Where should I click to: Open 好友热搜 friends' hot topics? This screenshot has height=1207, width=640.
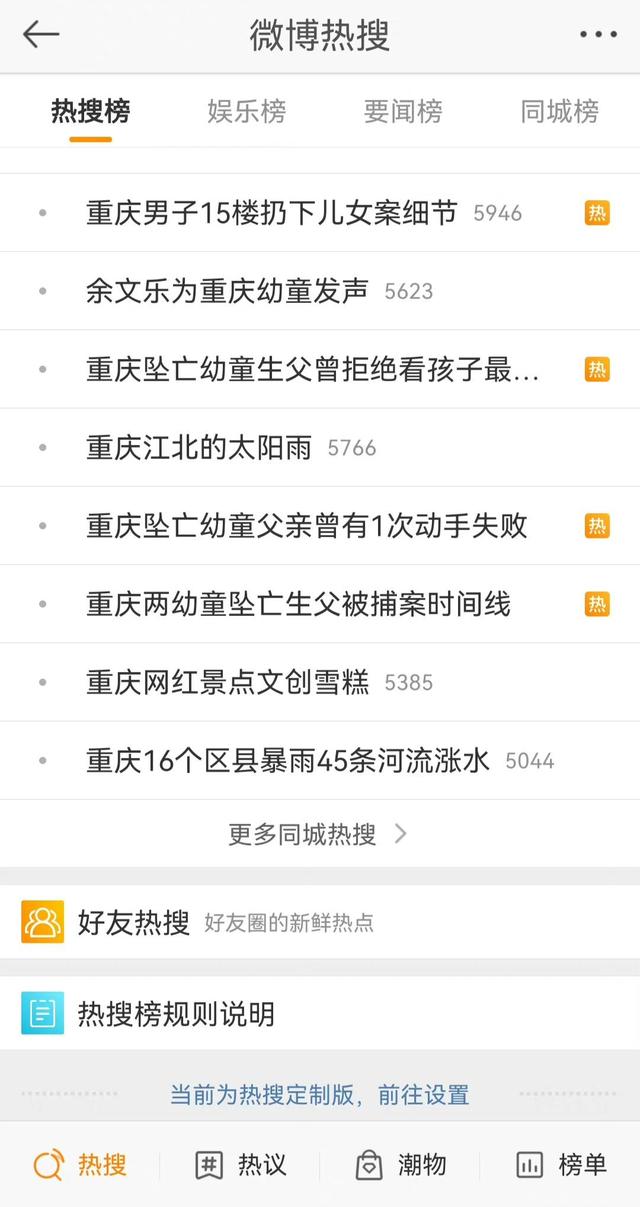[133, 922]
